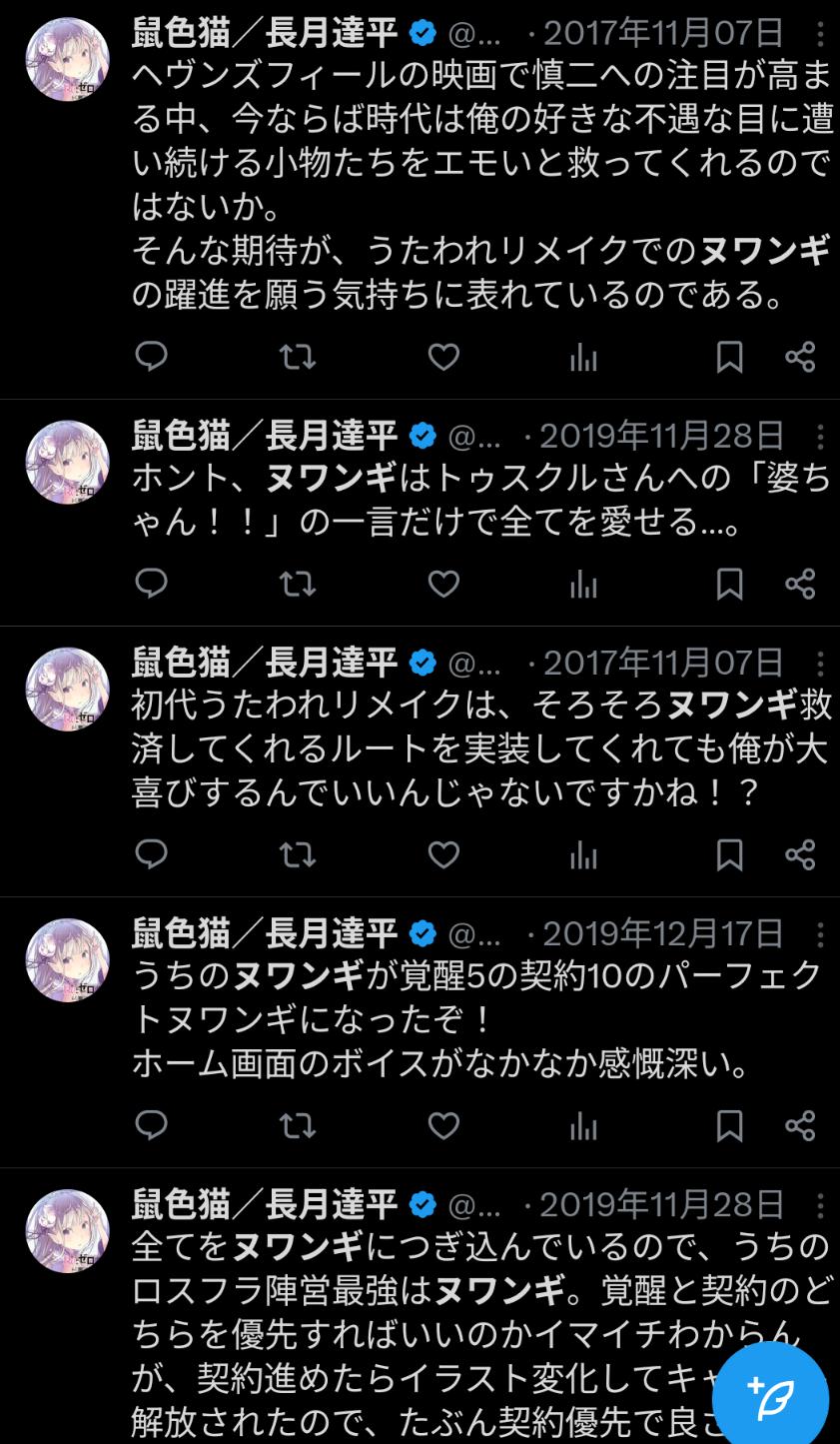Share the 婆ちゃん tweet
This screenshot has width=840, height=1444.
800,584
